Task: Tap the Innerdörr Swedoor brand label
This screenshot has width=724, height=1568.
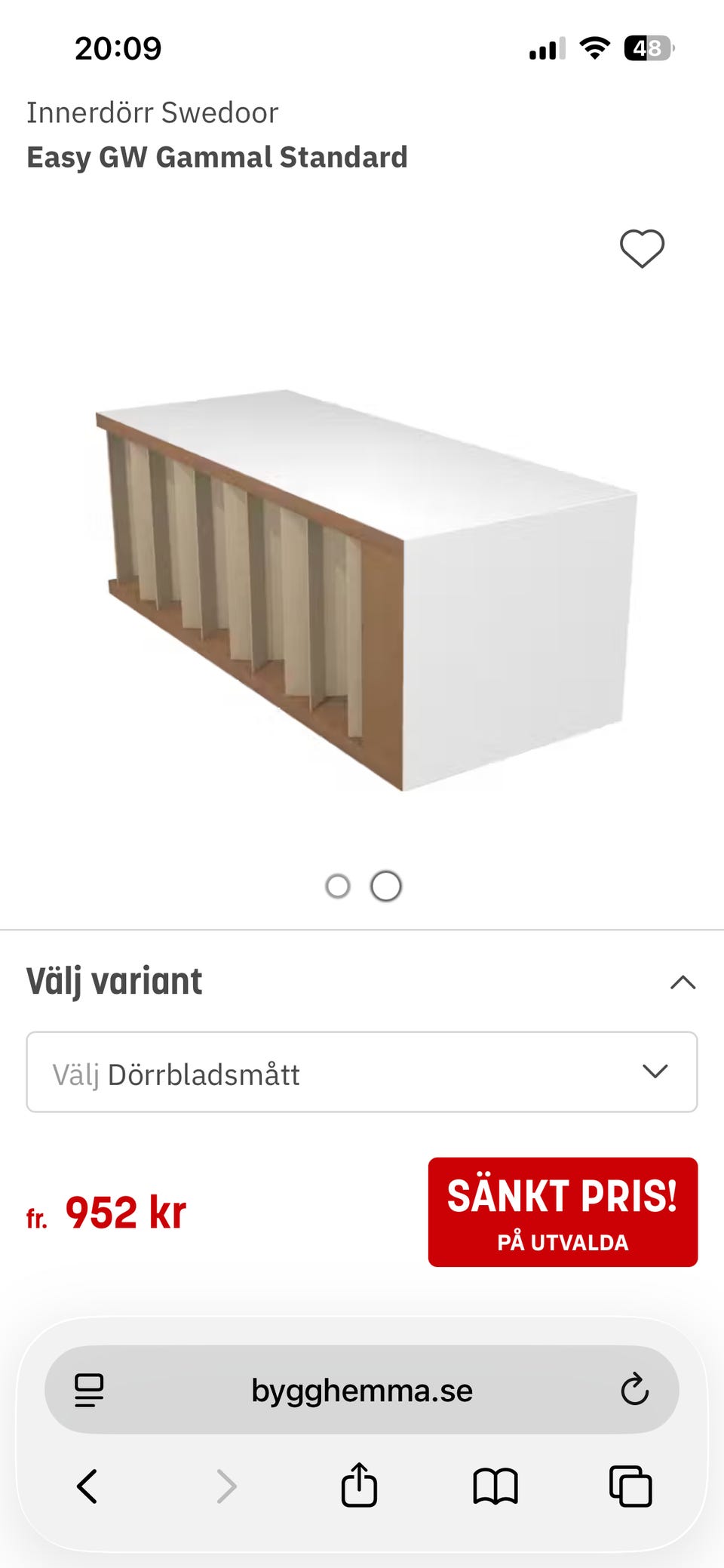Action: tap(152, 111)
